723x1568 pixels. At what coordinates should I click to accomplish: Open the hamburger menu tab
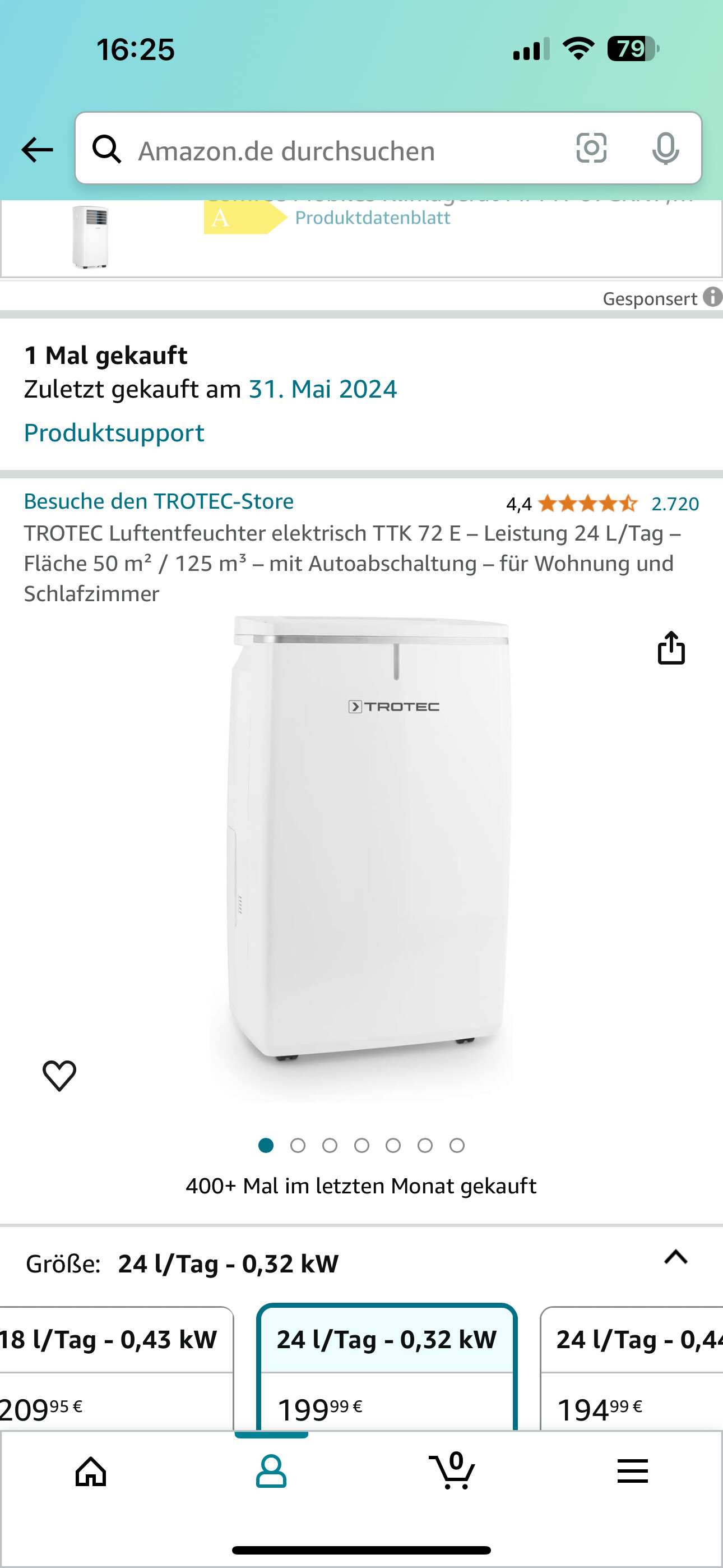(x=632, y=1472)
